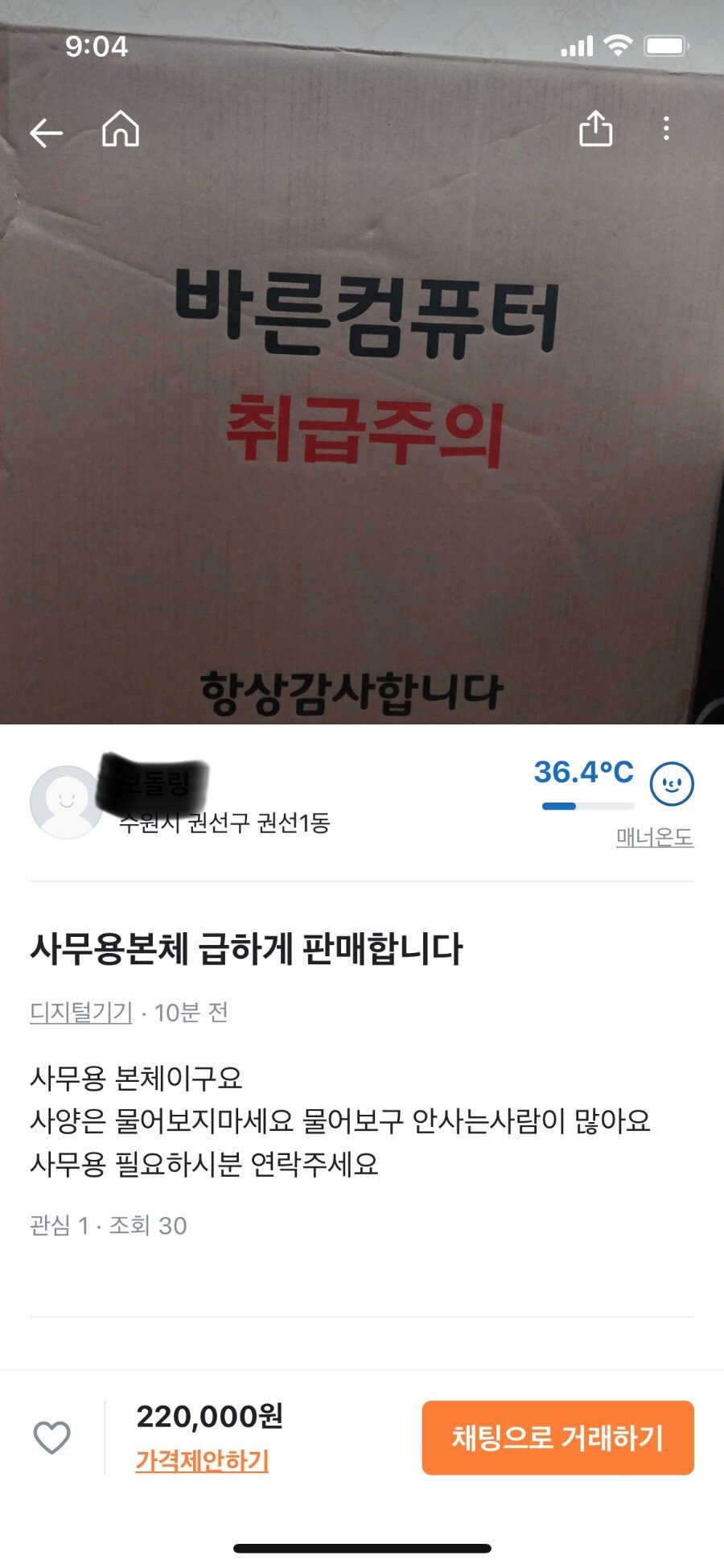Open the seller's profile avatar

tap(66, 802)
